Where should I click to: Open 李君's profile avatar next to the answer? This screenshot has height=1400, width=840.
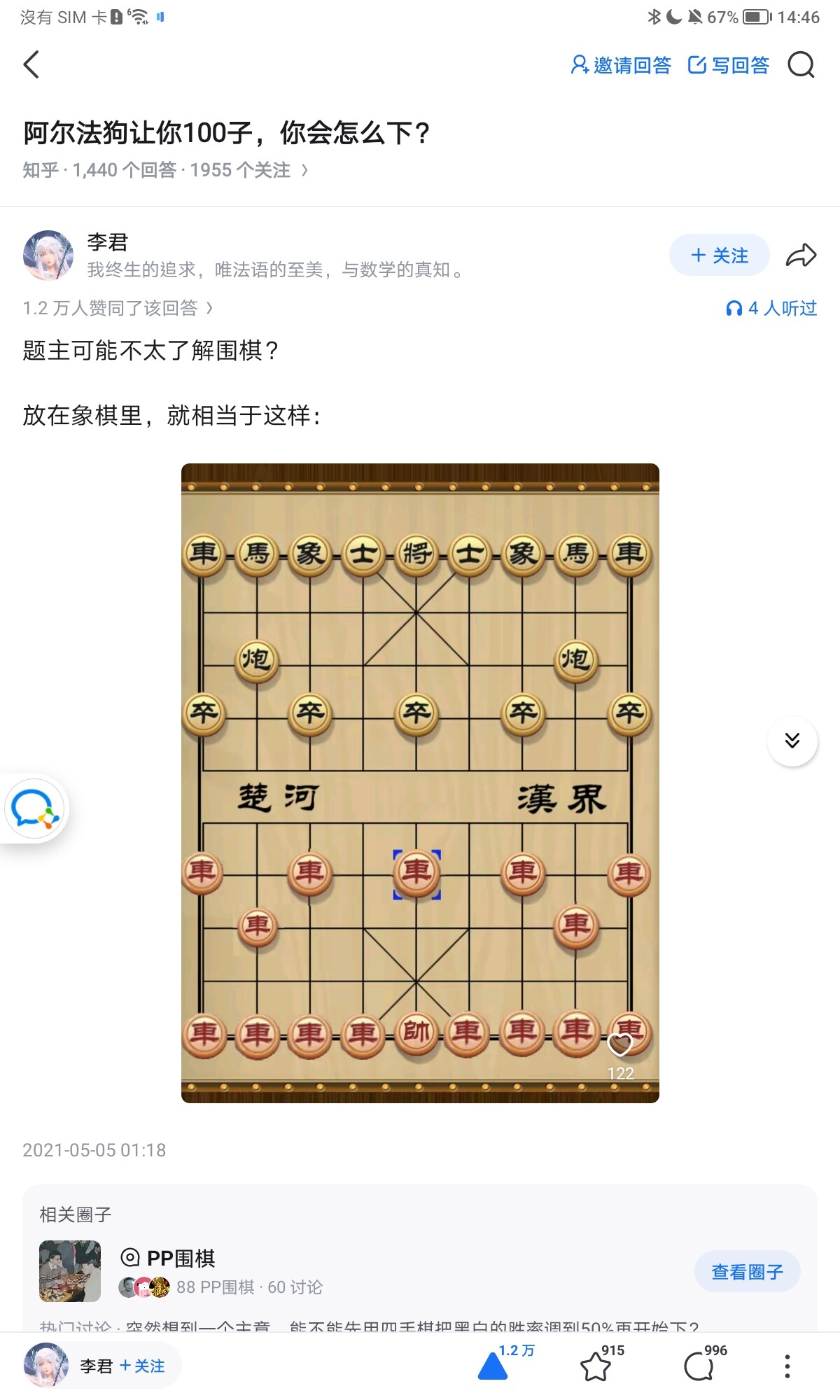tap(48, 255)
